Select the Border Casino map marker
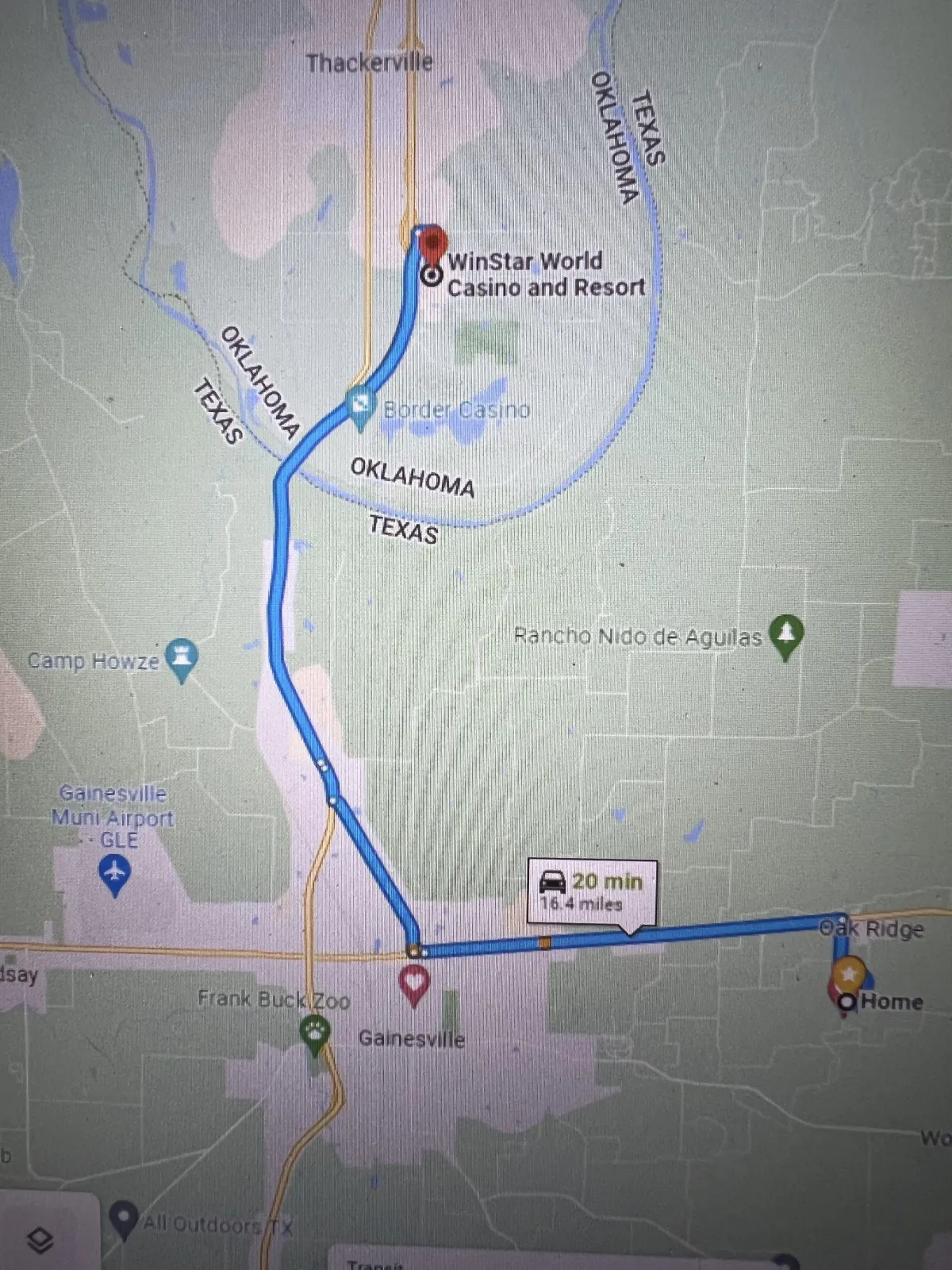The height and width of the screenshot is (1270, 952). pyautogui.click(x=360, y=407)
